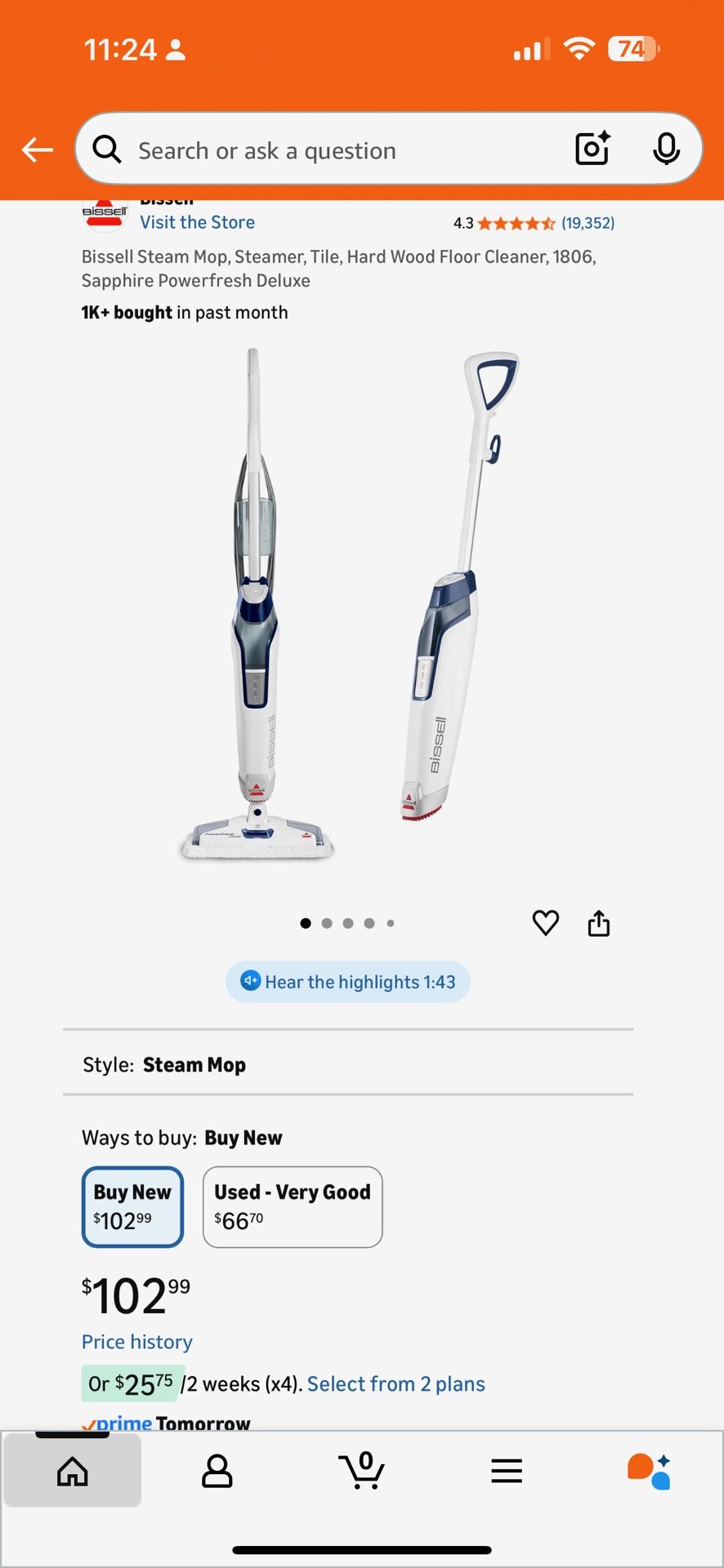Select the Buy New purchase option

tap(132, 1207)
